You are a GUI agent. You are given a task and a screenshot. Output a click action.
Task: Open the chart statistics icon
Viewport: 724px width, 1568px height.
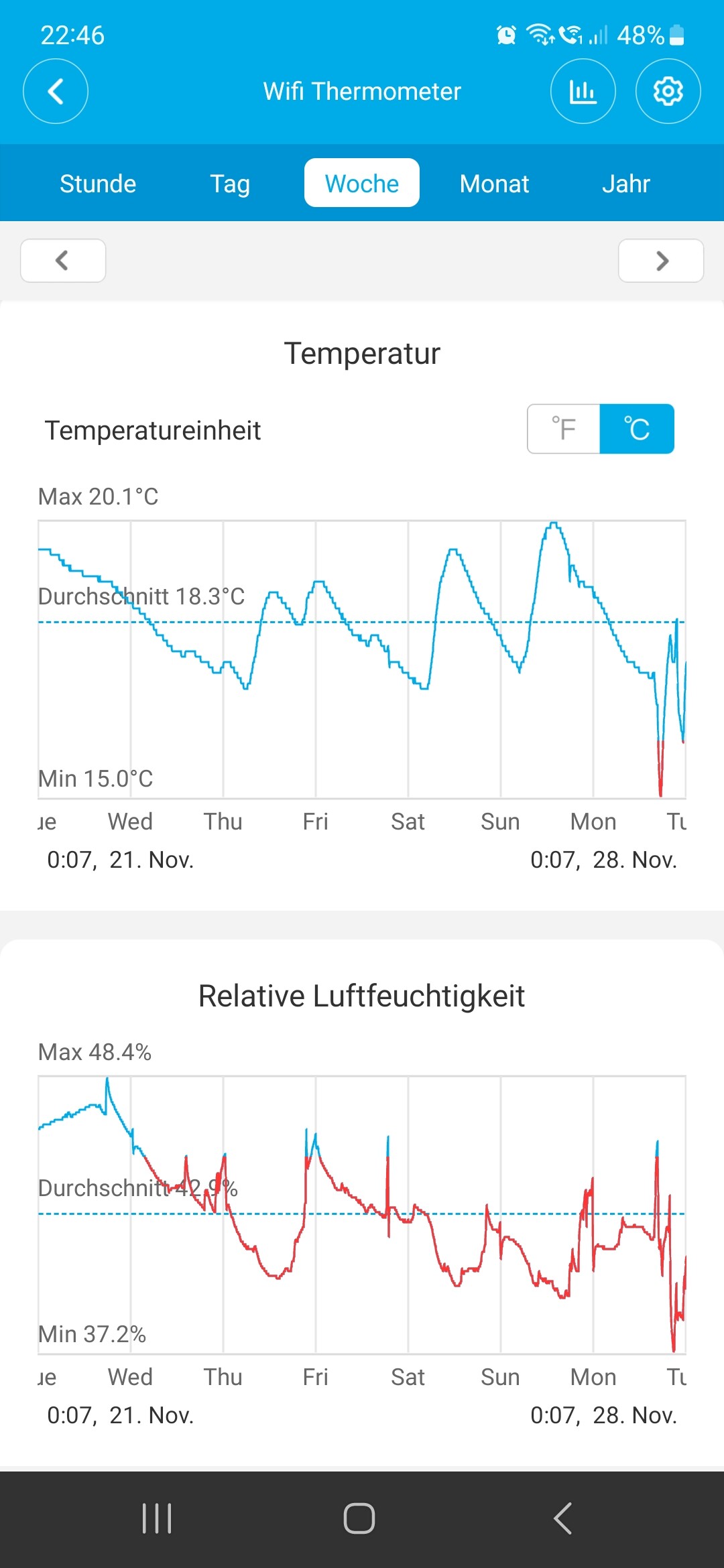(x=583, y=91)
